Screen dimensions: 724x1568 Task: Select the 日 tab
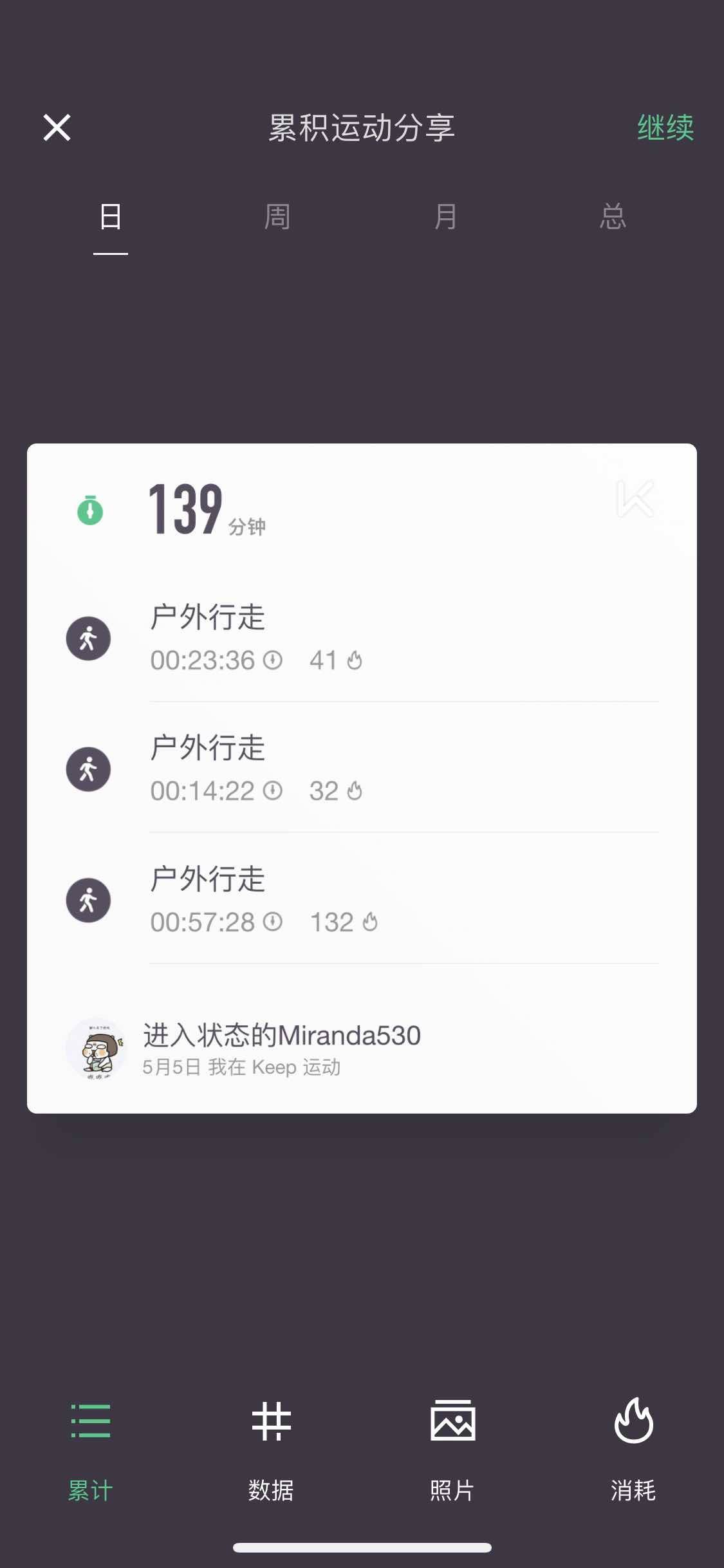point(111,217)
